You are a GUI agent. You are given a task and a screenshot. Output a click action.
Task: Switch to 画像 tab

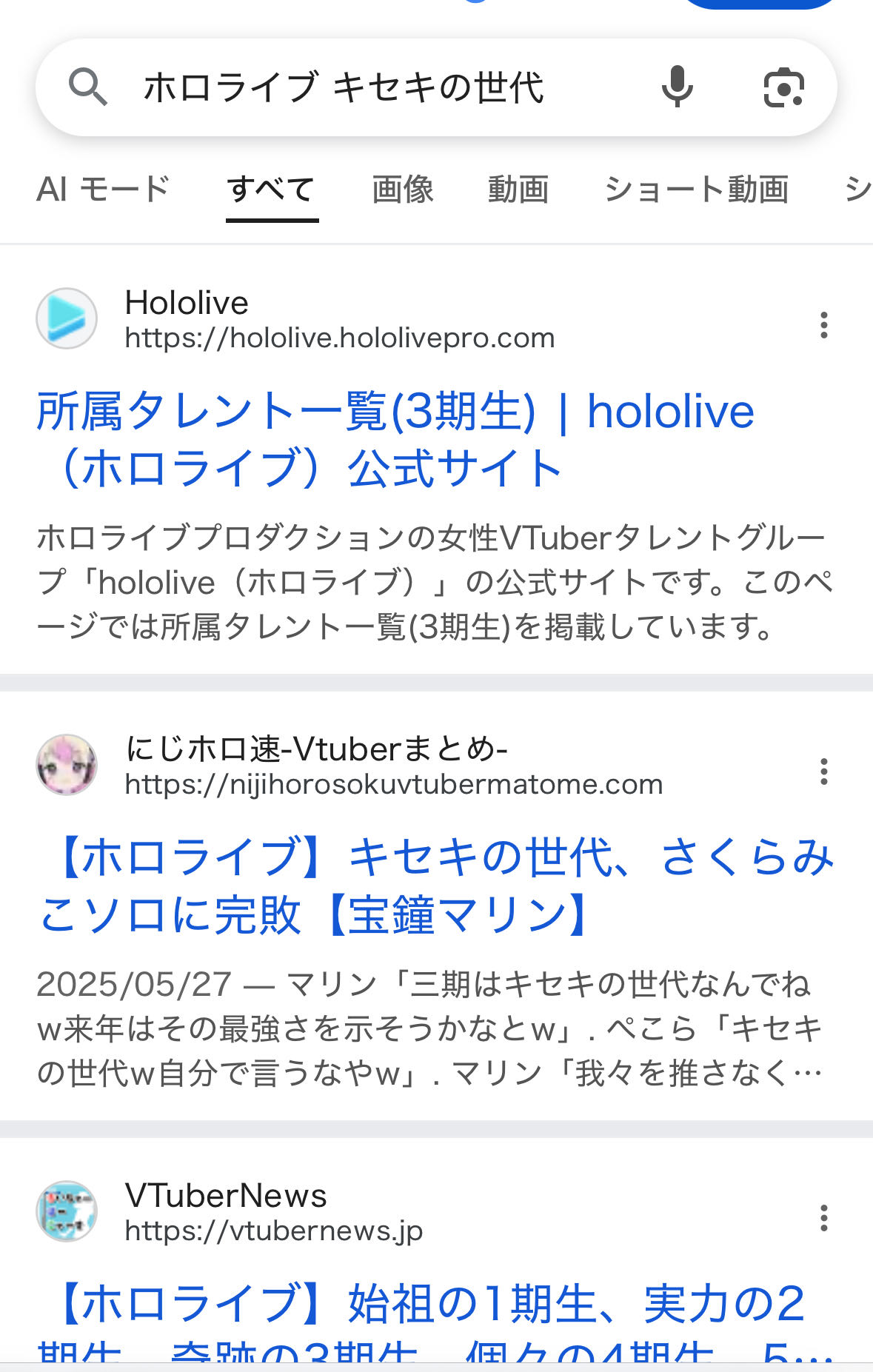pos(402,190)
